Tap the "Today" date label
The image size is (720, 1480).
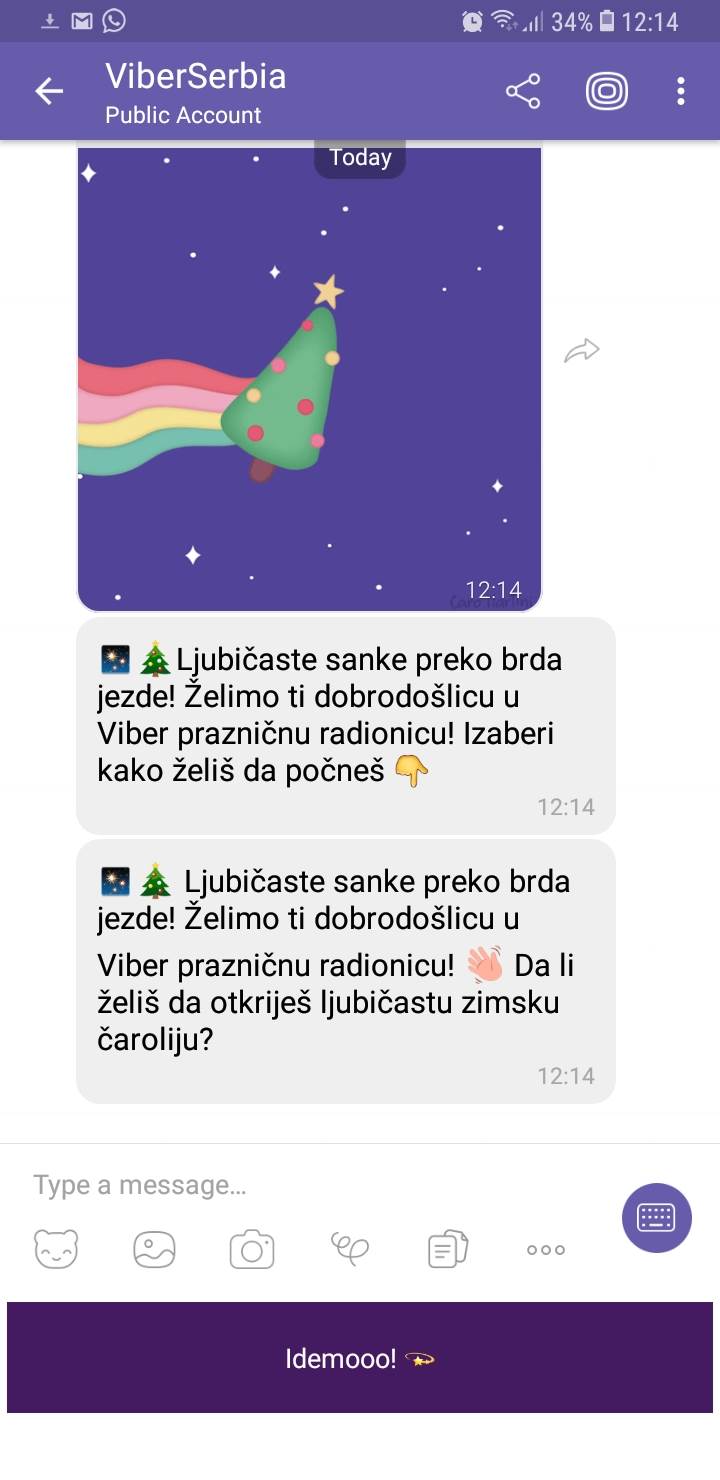[x=359, y=157]
